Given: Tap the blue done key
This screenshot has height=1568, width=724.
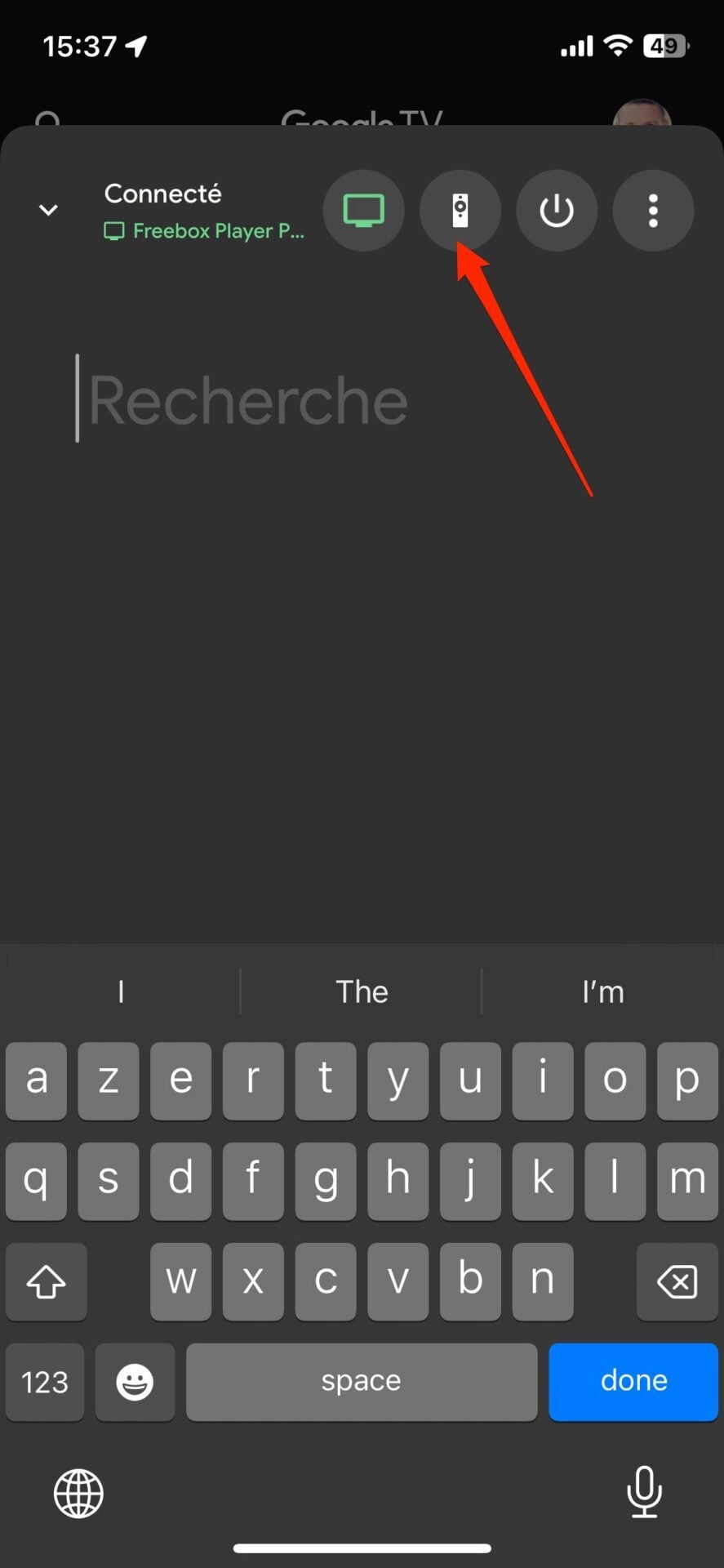Looking at the screenshot, I should tap(633, 1381).
